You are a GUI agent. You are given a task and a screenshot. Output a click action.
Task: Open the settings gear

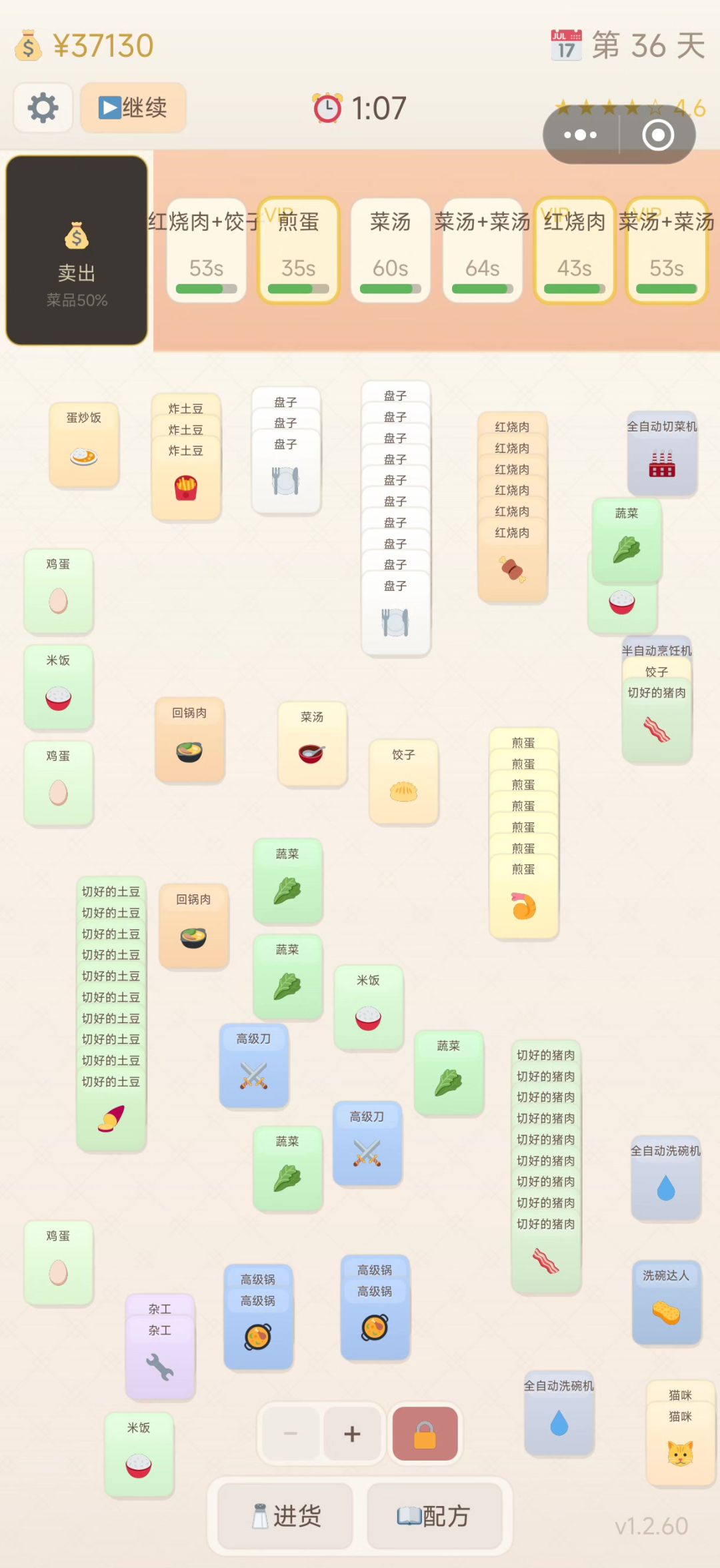(x=43, y=107)
